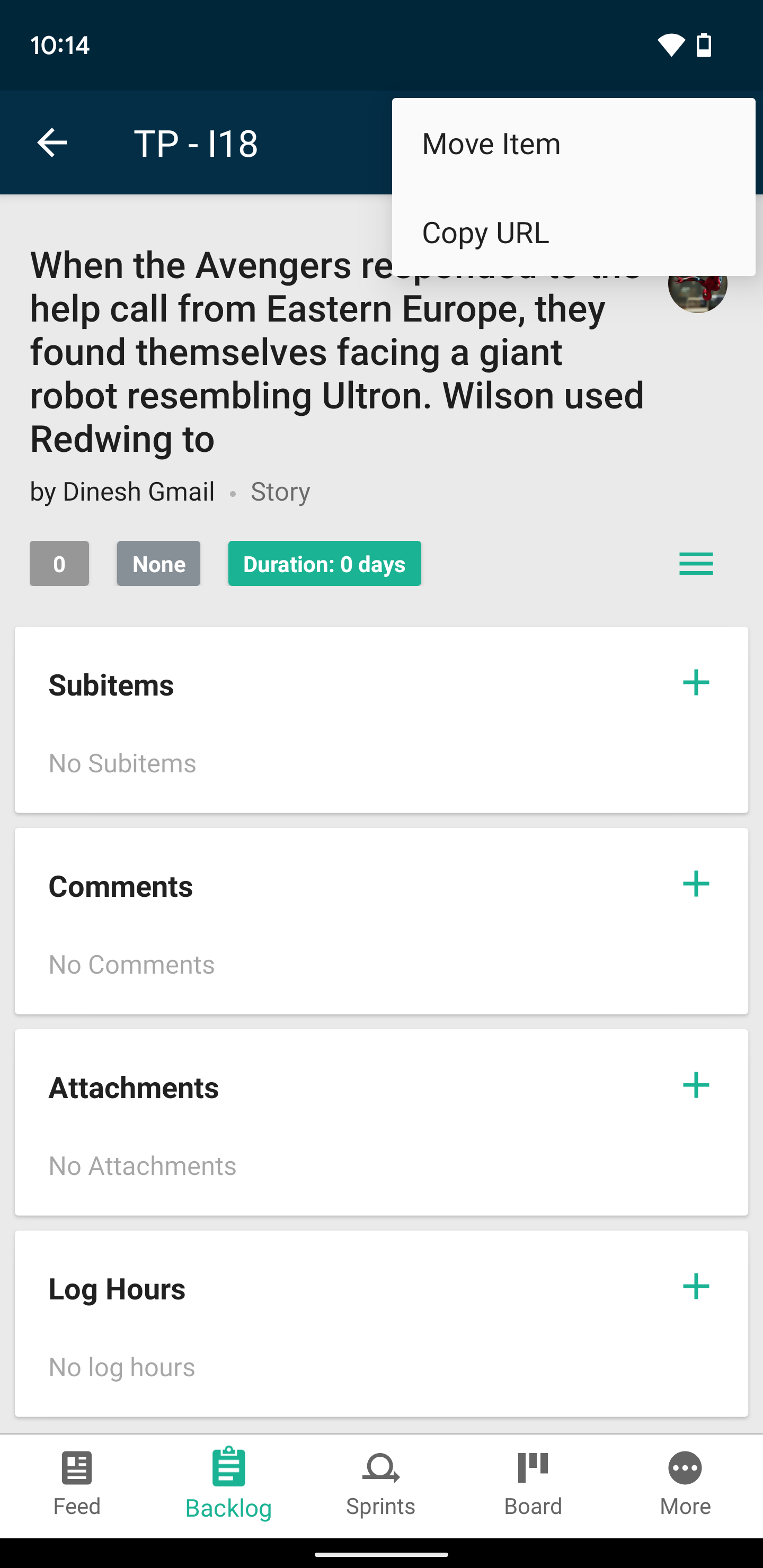Tap the Duration: 0 days chip
This screenshot has width=763, height=1568.
click(324, 564)
